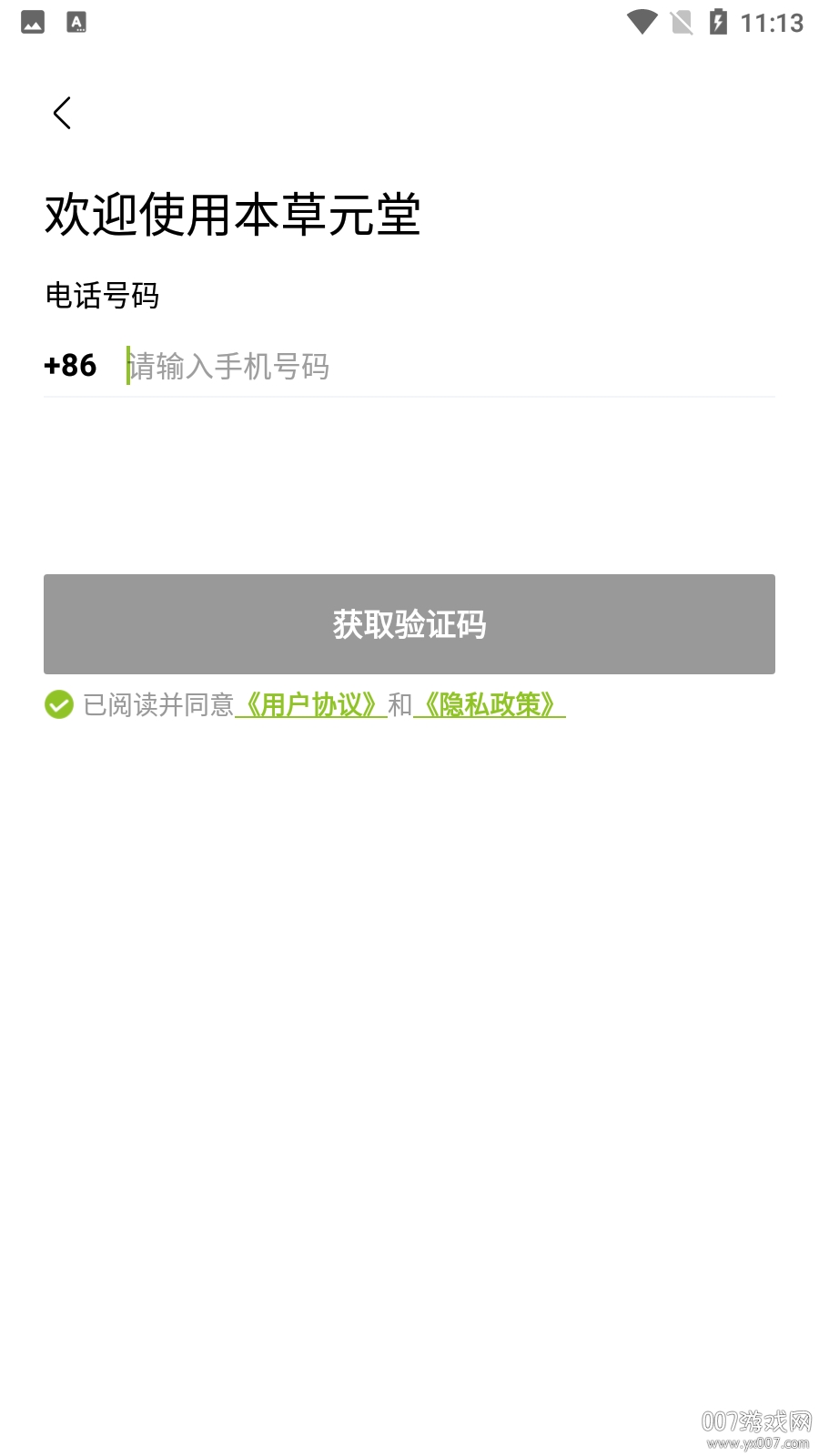Image resolution: width=819 pixels, height=1456 pixels.
Task: Uncheck the agreement checkbox
Action: click(x=59, y=704)
